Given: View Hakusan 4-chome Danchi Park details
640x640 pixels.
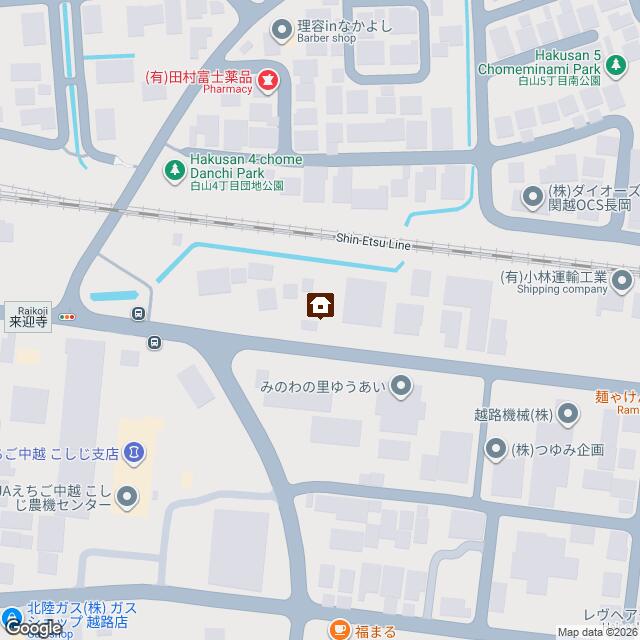Looking at the screenshot, I should 174,168.
